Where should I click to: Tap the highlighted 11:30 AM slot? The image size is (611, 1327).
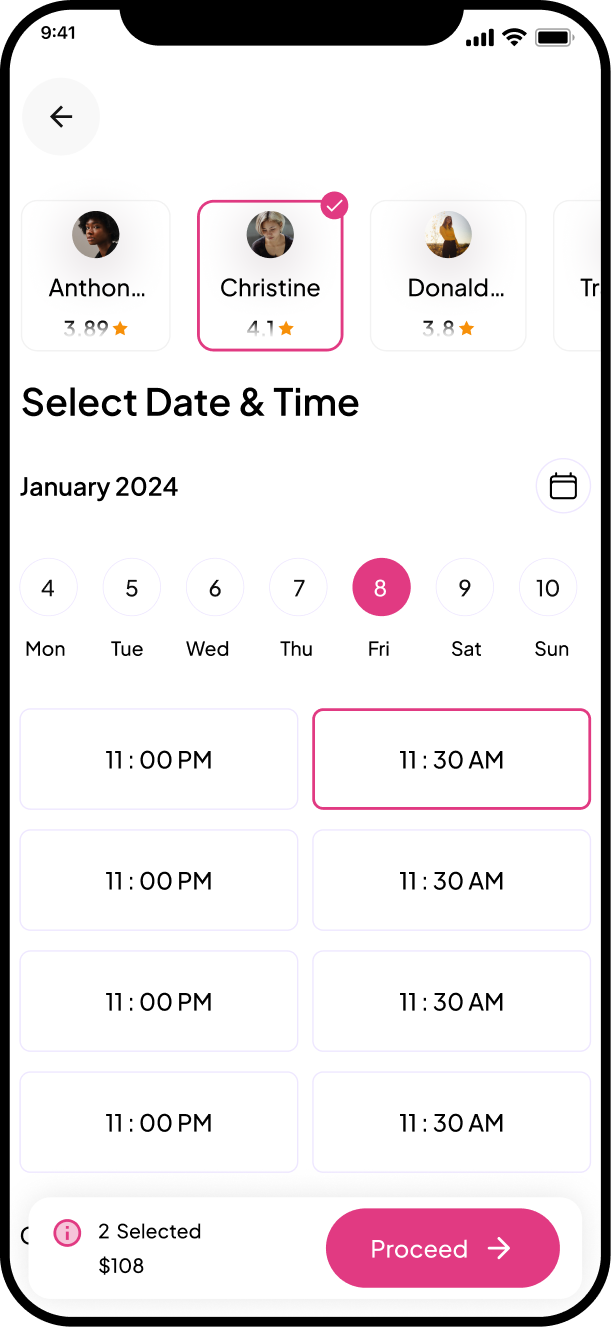452,759
